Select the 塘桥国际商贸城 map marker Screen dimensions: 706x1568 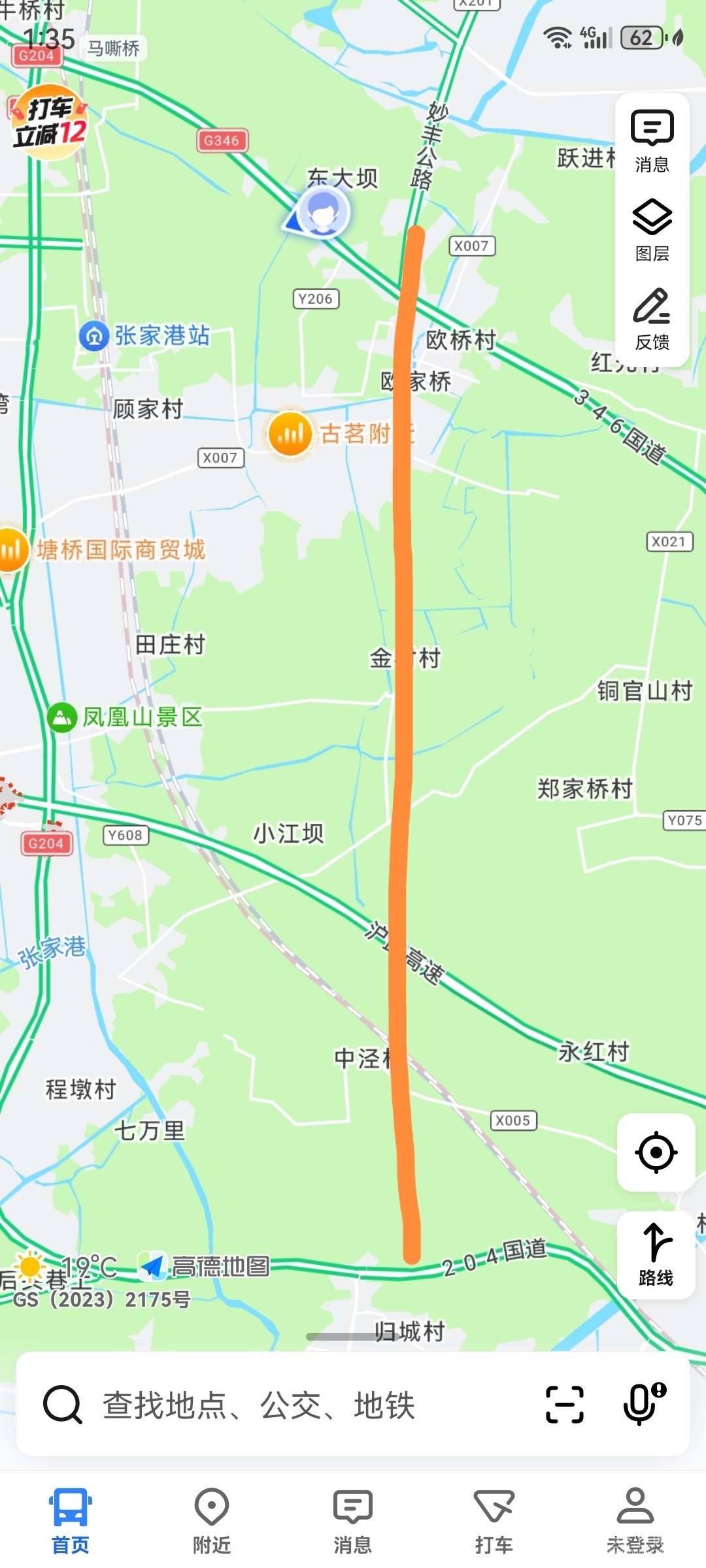(x=12, y=550)
